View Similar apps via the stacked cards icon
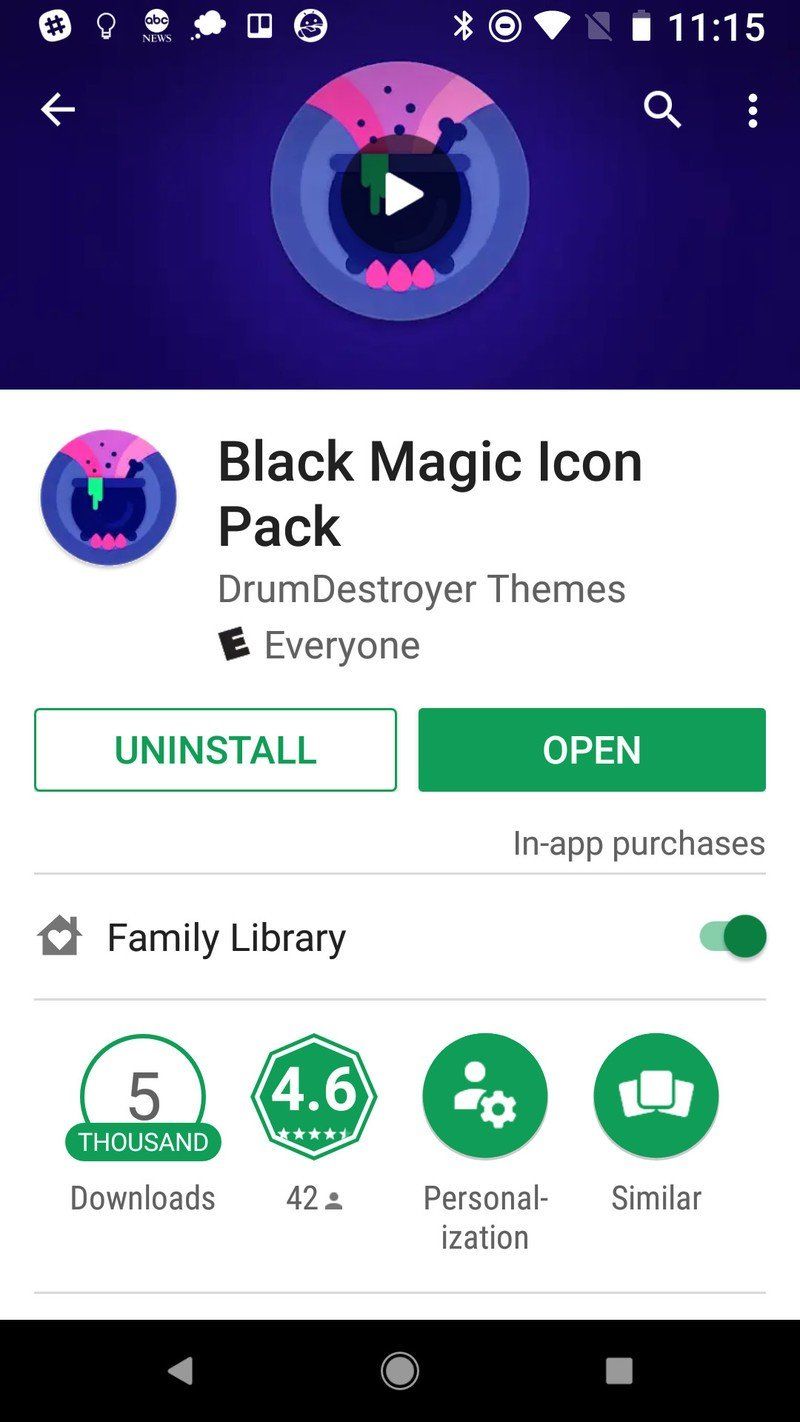 click(656, 1095)
